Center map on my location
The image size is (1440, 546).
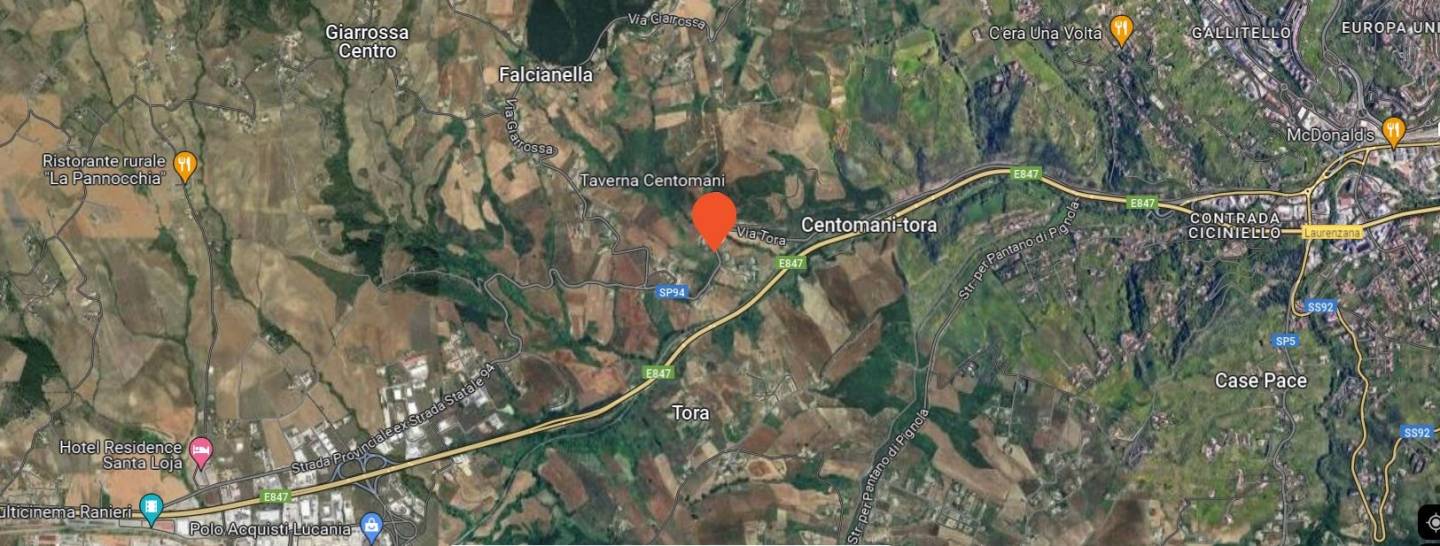pyautogui.click(x=1431, y=523)
